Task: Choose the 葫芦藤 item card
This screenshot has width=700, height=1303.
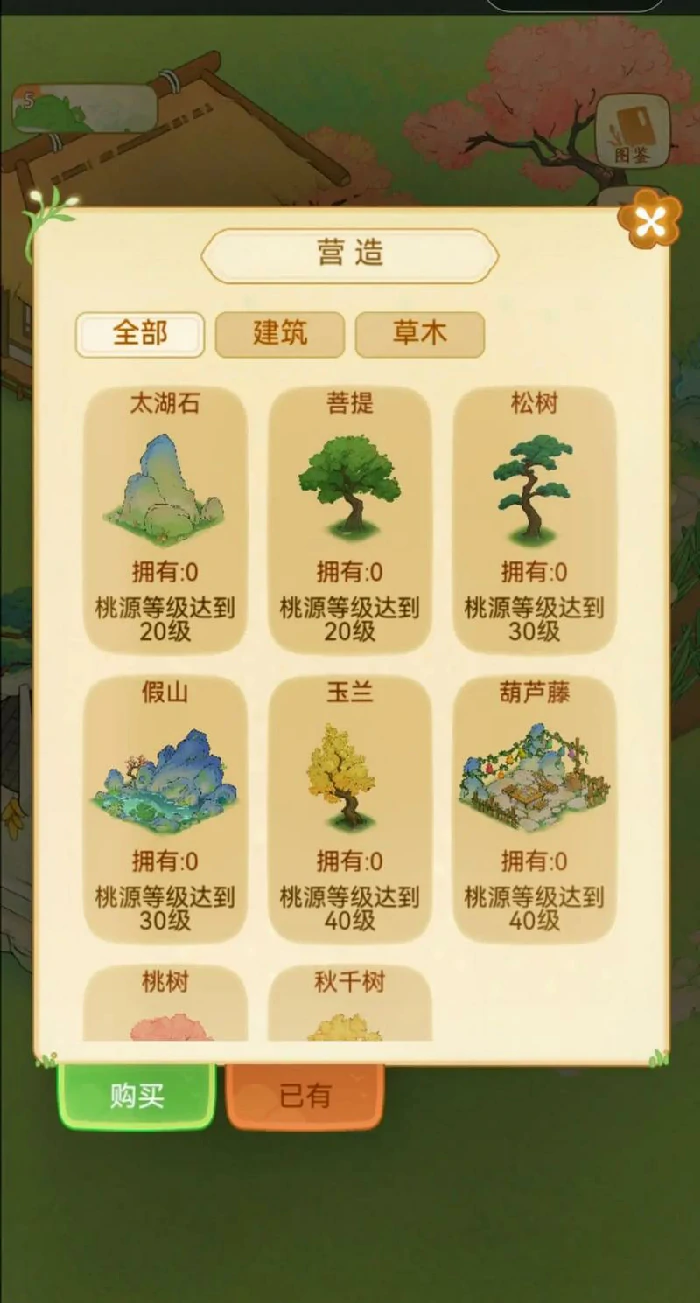Action: (534, 808)
